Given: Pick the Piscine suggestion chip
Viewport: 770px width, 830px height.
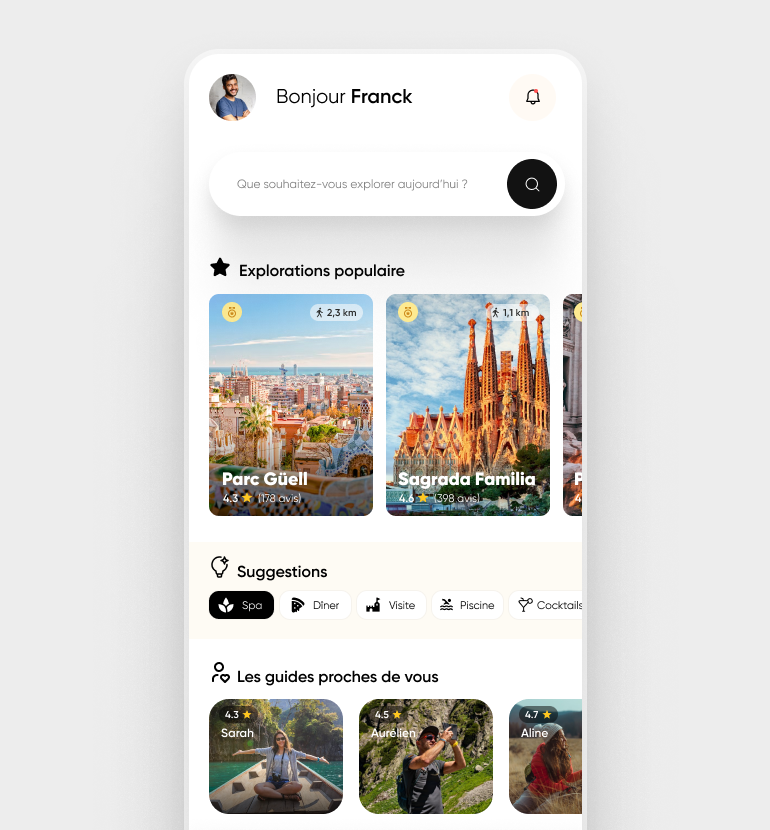Looking at the screenshot, I should (x=467, y=605).
